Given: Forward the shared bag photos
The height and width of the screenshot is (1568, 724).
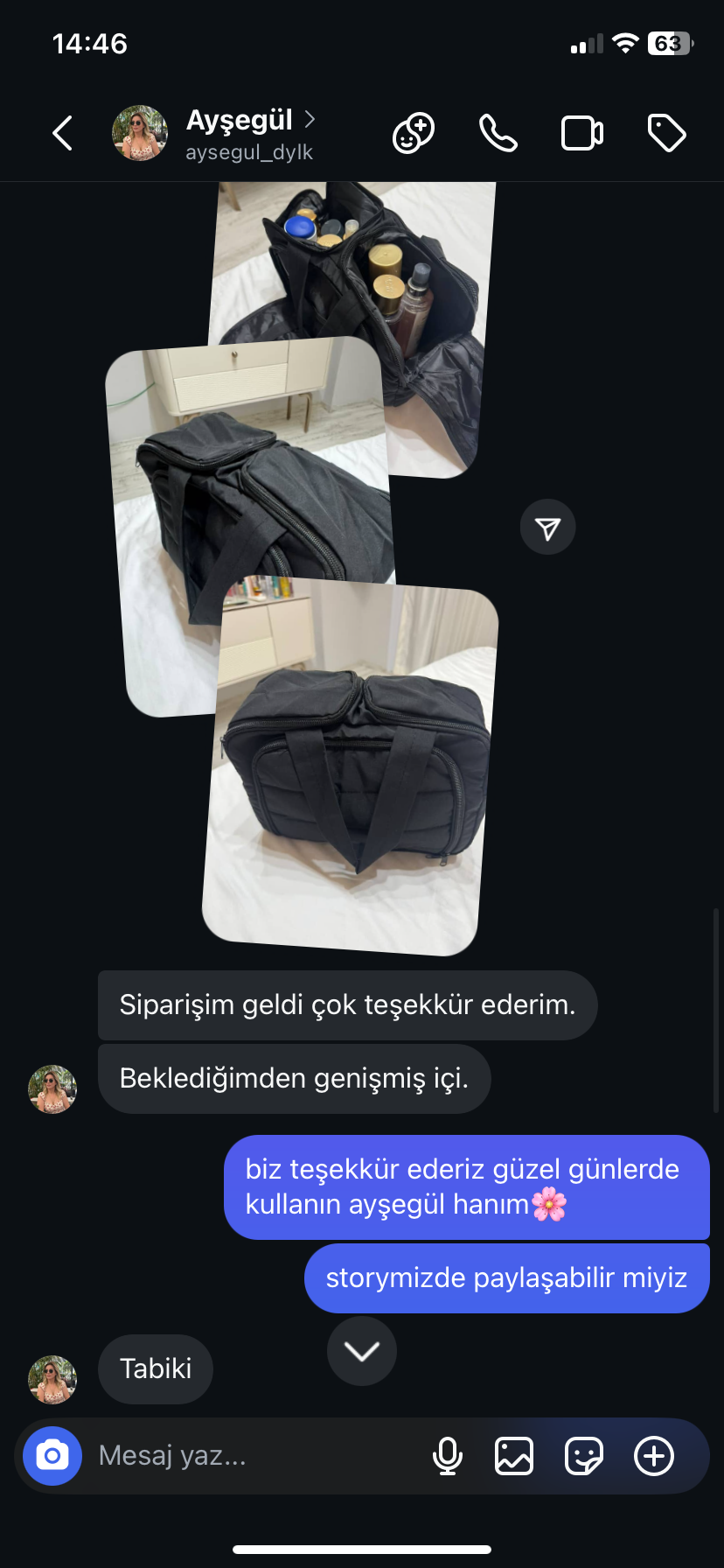Looking at the screenshot, I should pyautogui.click(x=547, y=528).
